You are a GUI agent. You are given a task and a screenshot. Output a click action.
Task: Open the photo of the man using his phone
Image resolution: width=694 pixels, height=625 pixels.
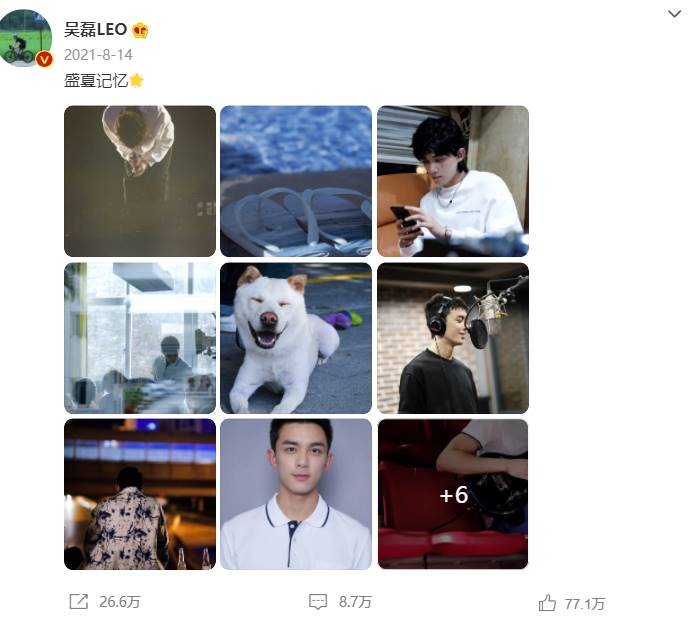pyautogui.click(x=452, y=181)
